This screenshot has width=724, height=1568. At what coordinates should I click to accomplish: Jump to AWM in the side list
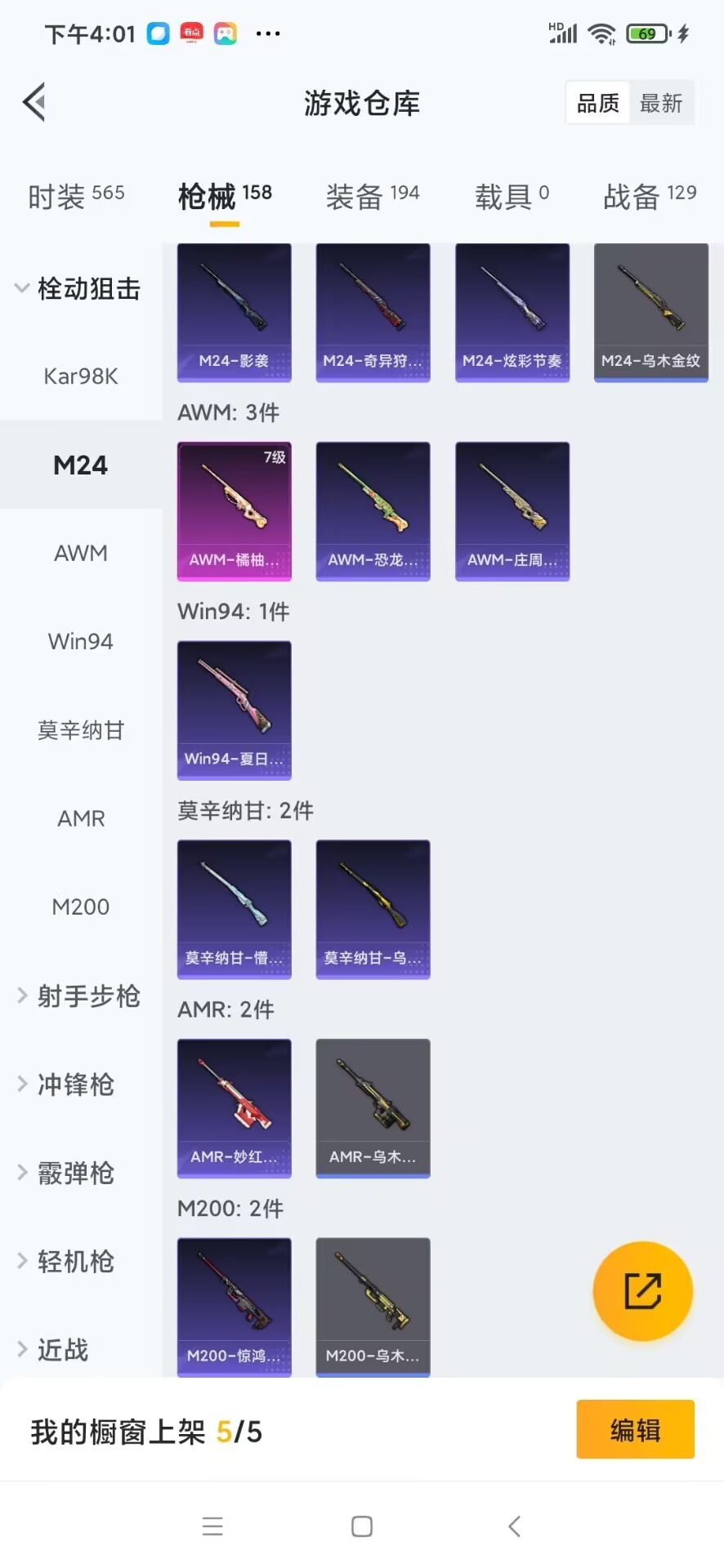click(81, 554)
